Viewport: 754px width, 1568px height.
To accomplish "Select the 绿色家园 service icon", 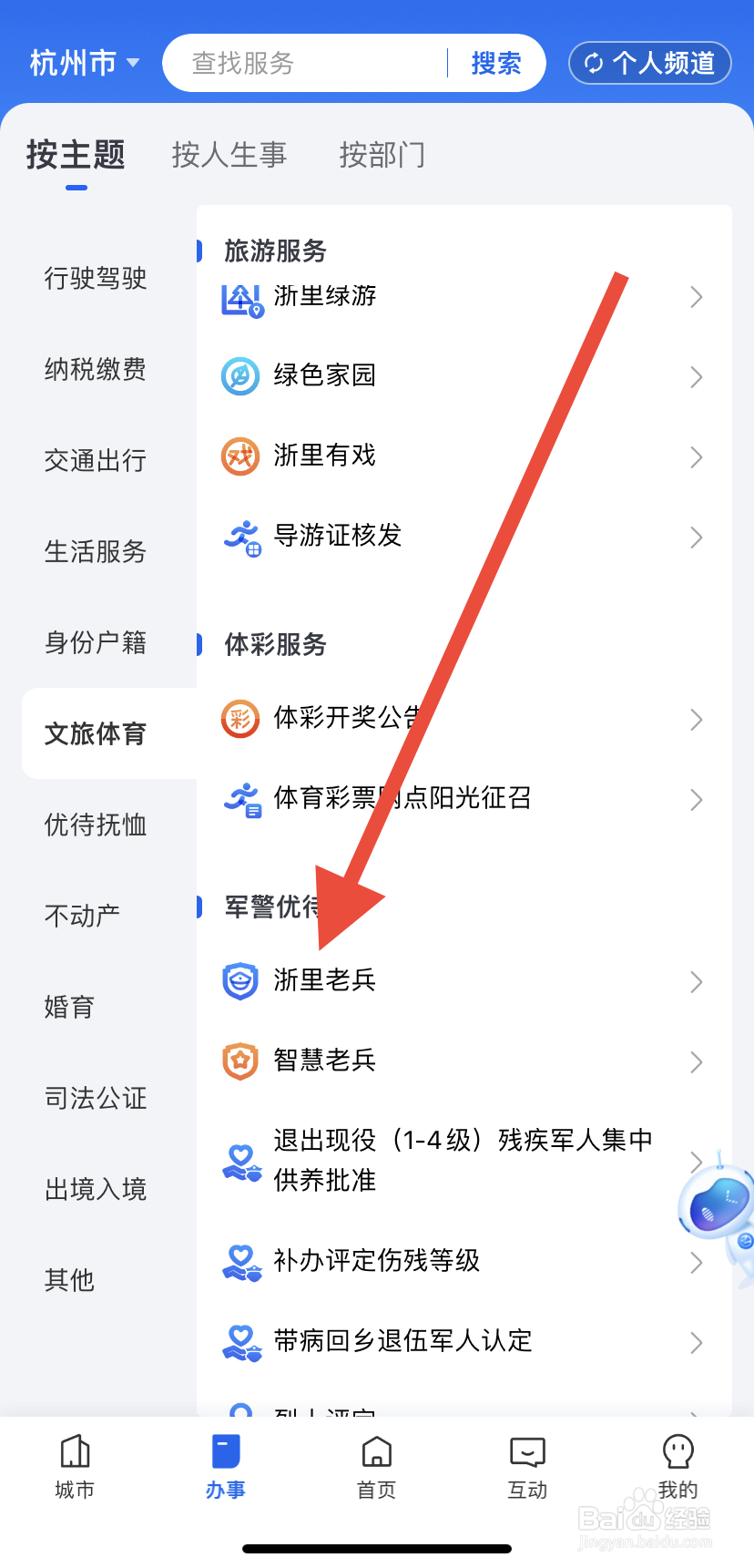I will pyautogui.click(x=239, y=375).
